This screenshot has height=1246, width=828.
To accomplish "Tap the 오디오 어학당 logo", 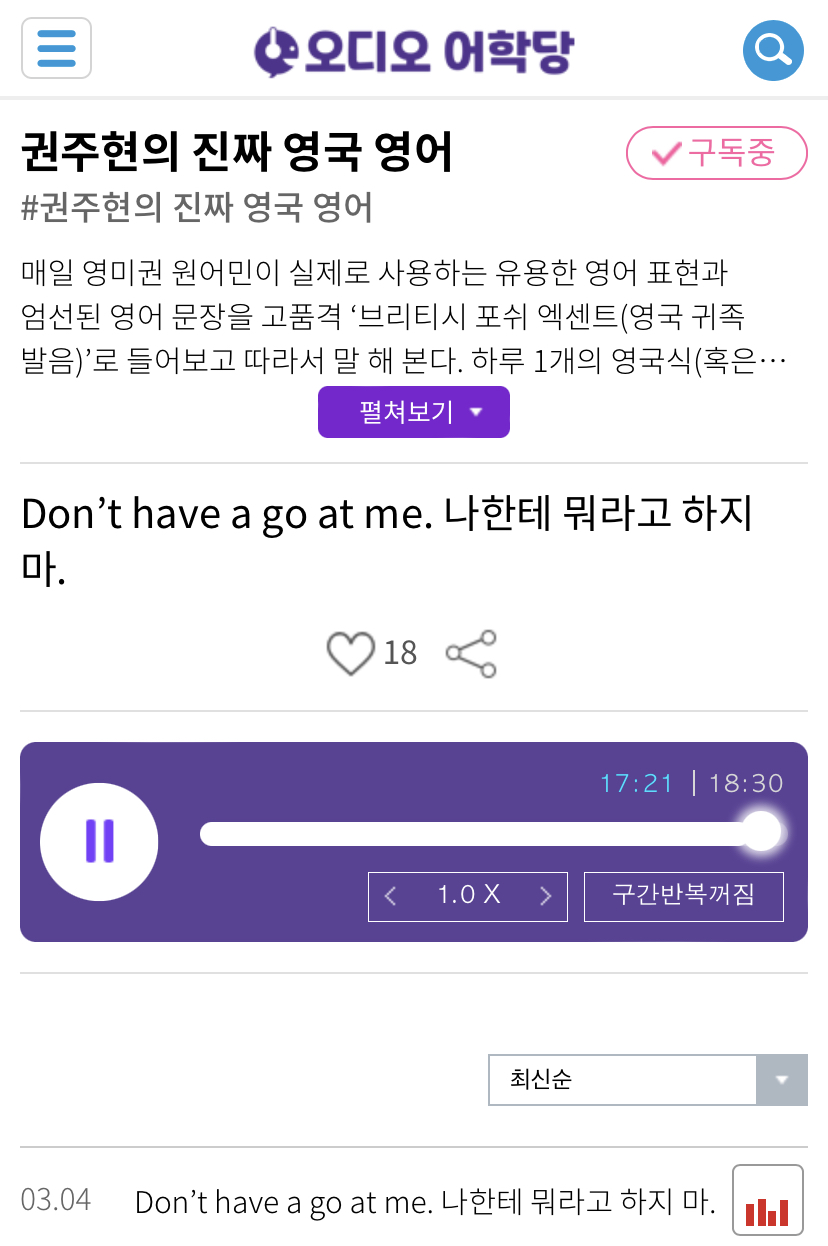I will 414,49.
